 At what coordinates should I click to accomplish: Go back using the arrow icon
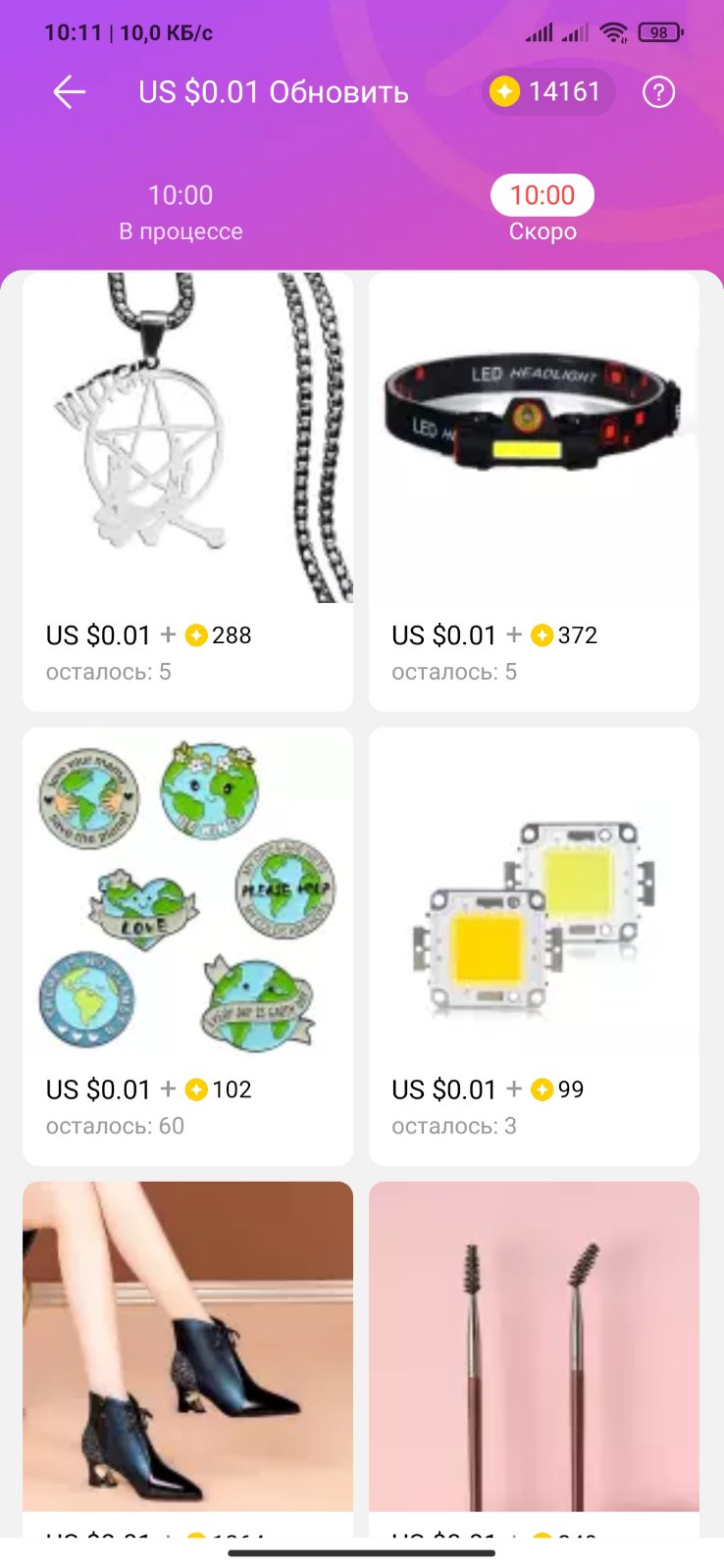(x=70, y=92)
